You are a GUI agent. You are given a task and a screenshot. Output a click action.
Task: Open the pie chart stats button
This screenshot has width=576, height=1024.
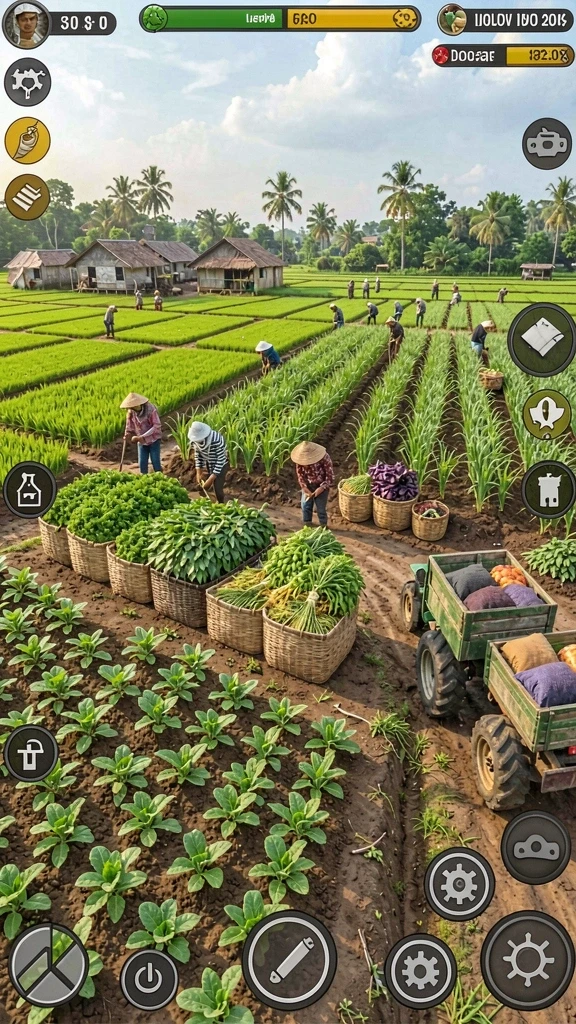point(49,965)
